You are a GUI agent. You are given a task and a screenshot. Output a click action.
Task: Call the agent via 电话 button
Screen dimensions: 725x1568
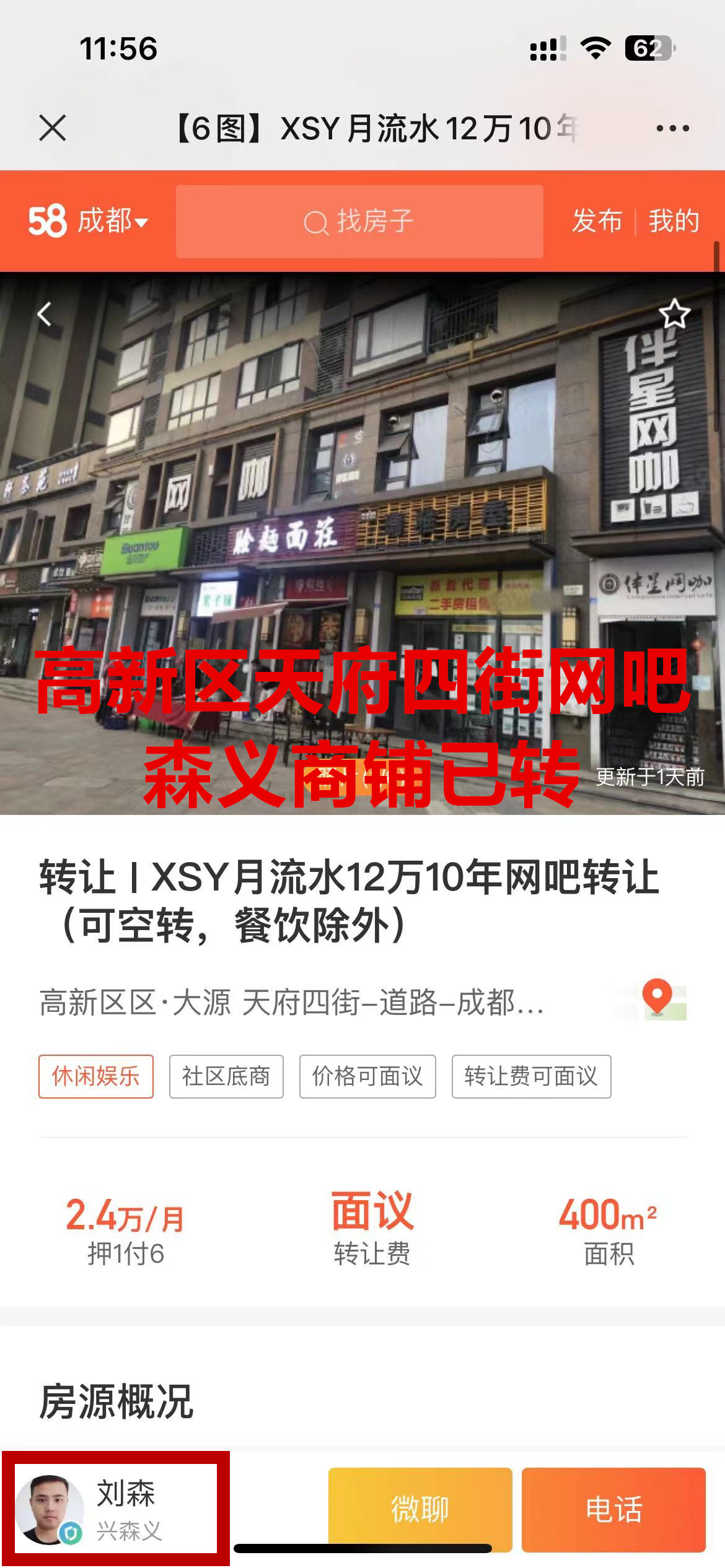[x=613, y=1509]
